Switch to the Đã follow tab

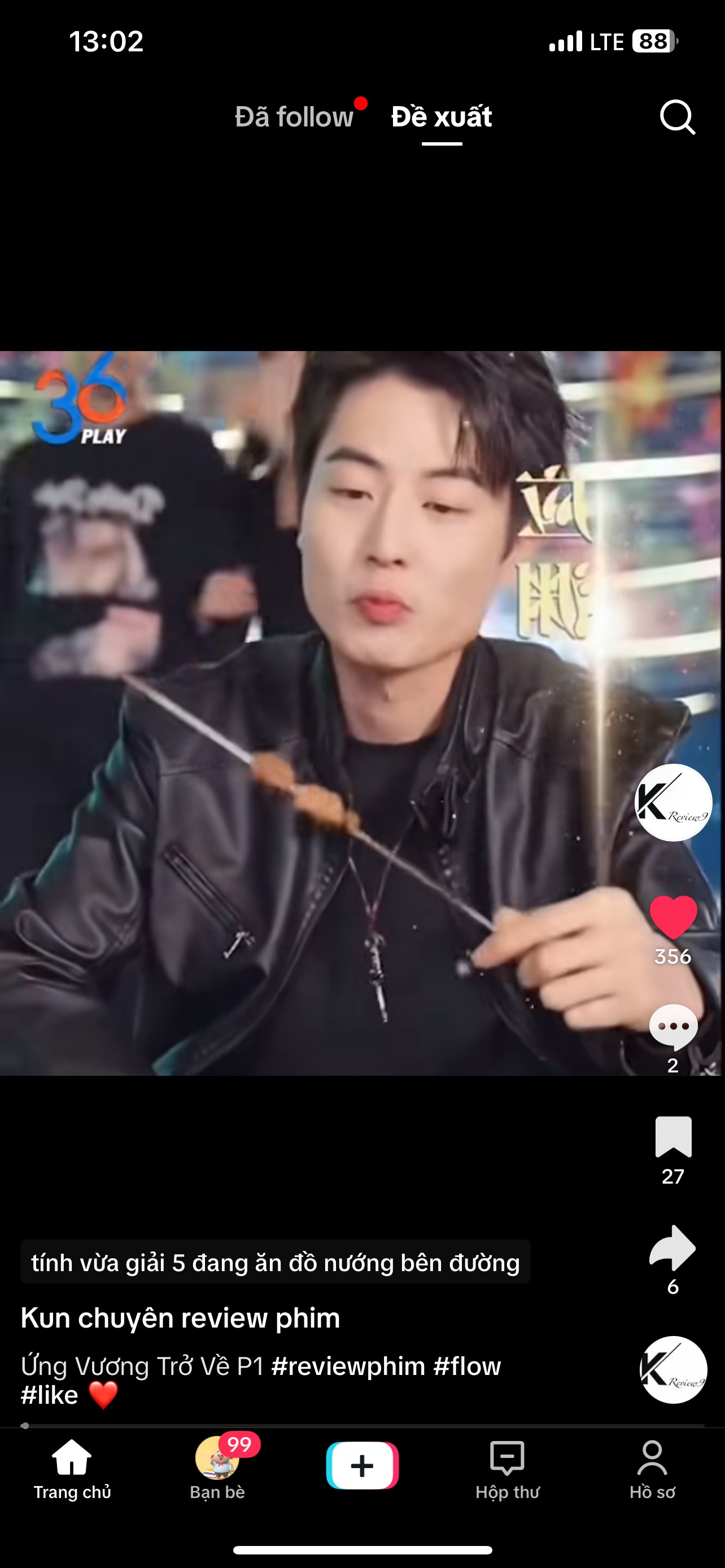294,117
